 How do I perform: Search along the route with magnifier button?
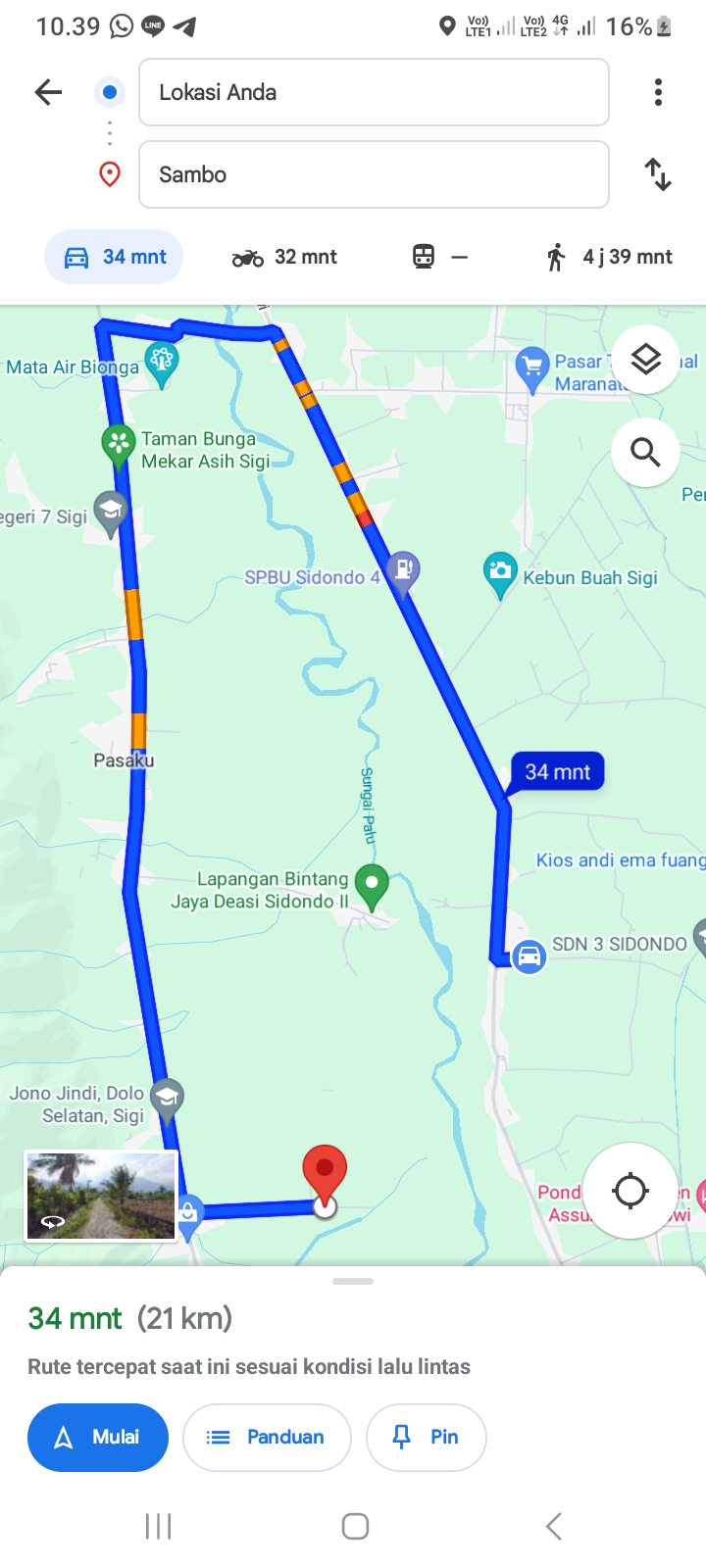[645, 452]
